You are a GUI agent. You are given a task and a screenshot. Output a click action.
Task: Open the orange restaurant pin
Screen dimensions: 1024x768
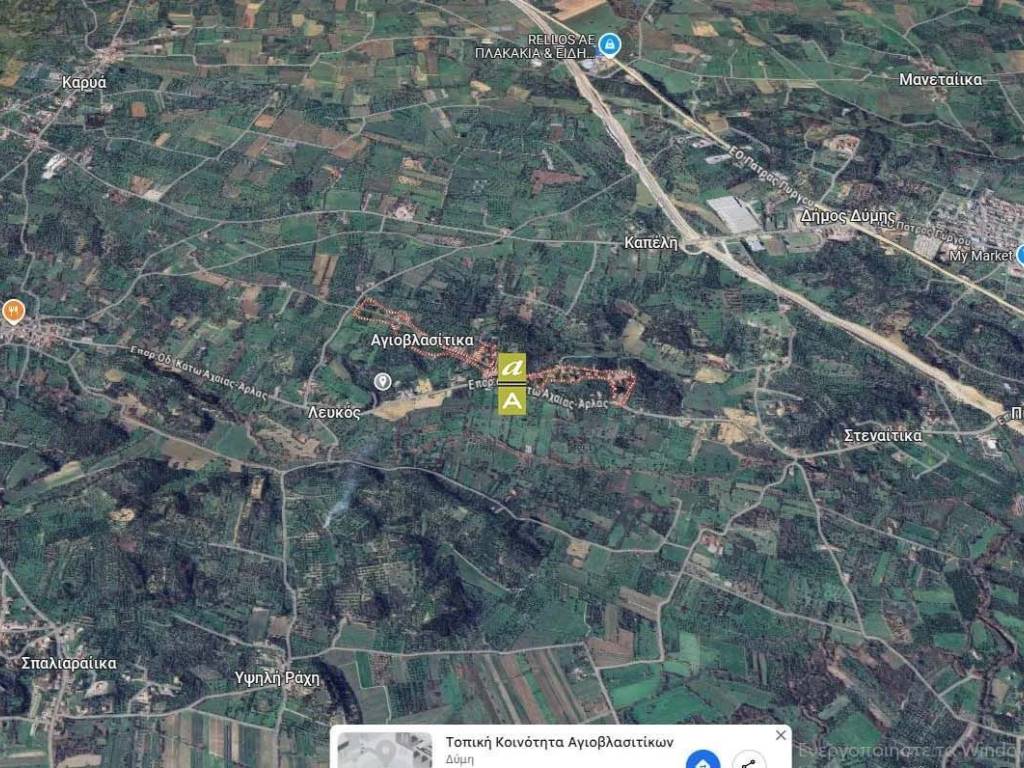(x=13, y=309)
